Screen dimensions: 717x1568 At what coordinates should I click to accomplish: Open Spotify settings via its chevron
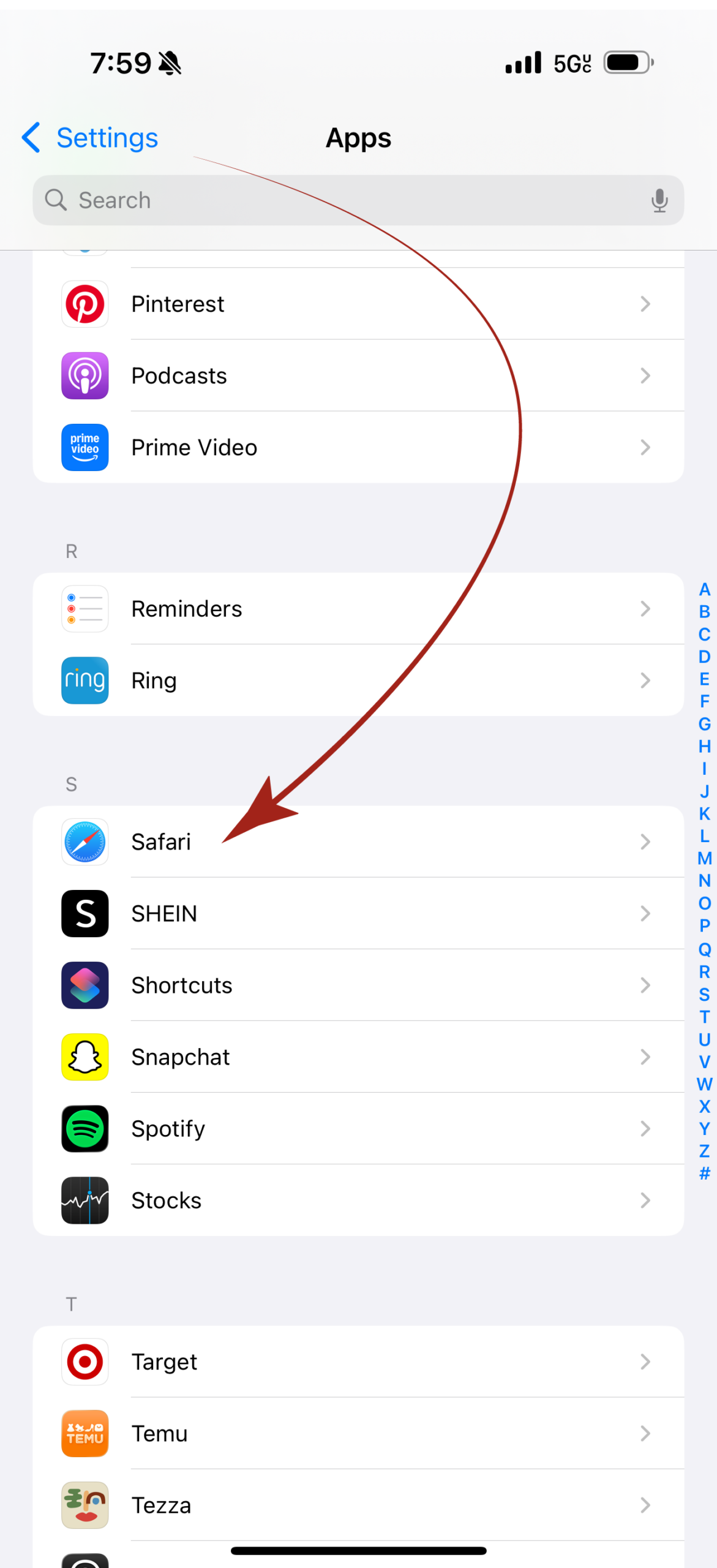pos(645,1129)
